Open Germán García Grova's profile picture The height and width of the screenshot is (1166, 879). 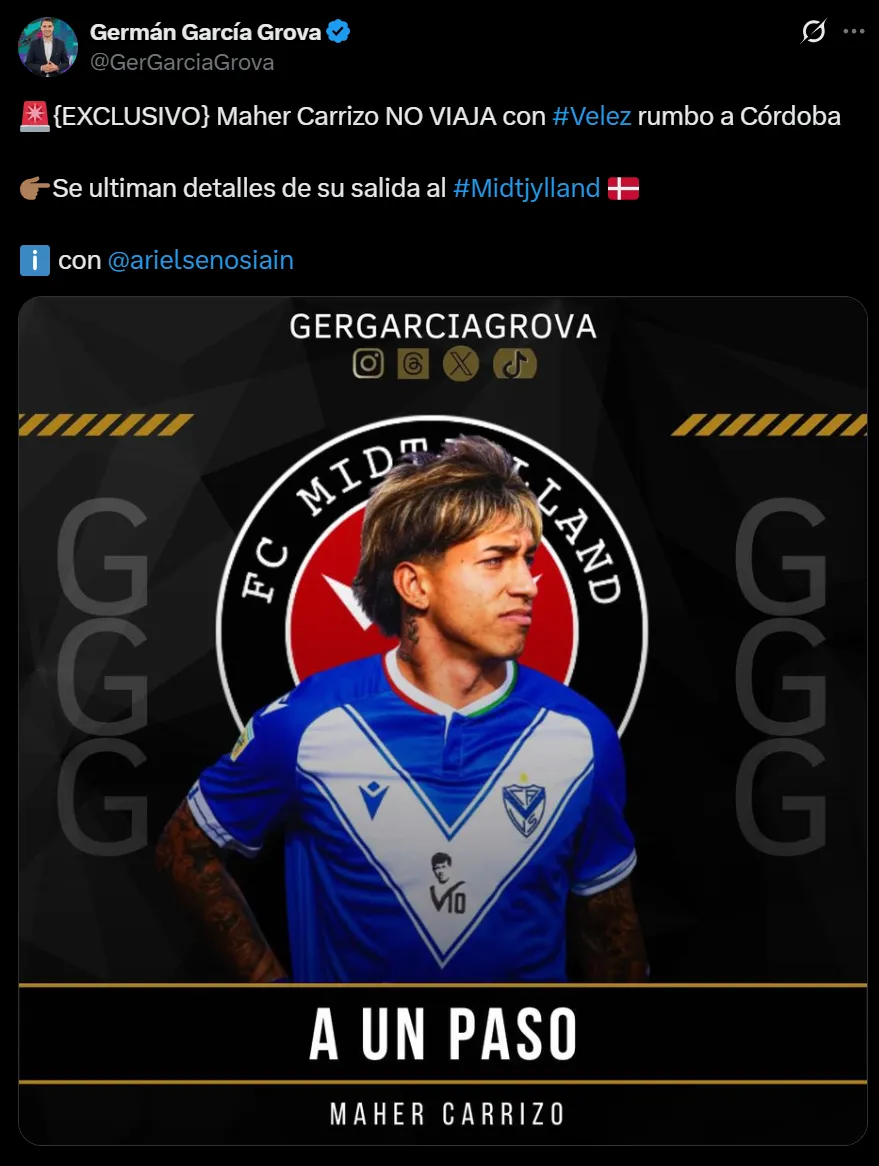pos(47,47)
